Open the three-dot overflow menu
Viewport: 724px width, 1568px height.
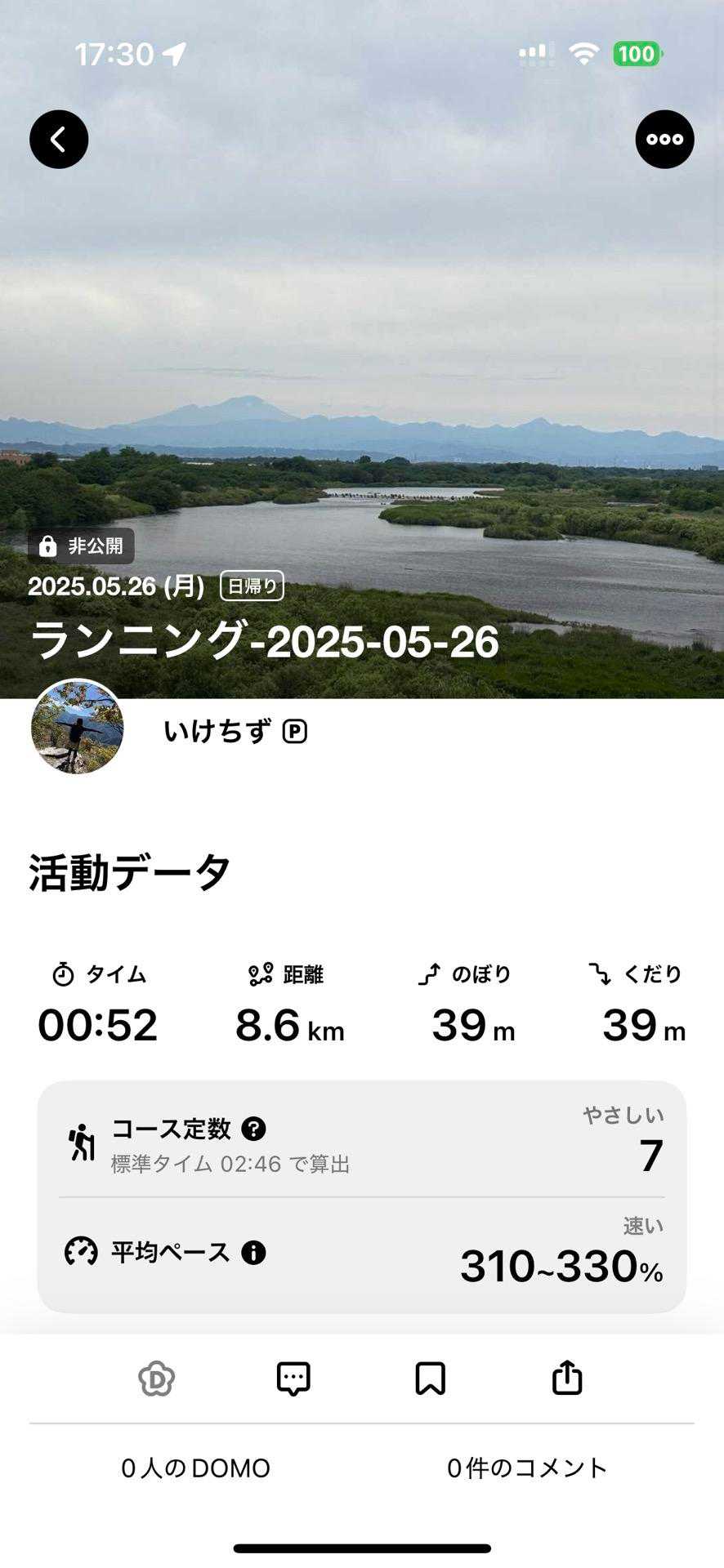664,140
